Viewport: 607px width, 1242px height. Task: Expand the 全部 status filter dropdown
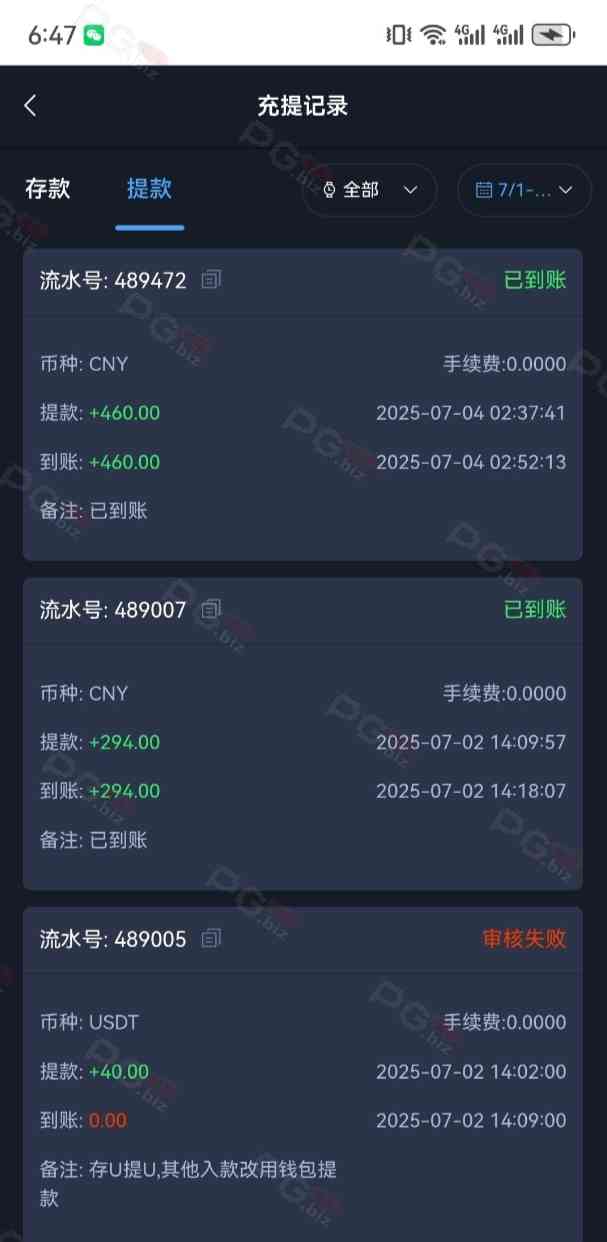click(x=369, y=190)
